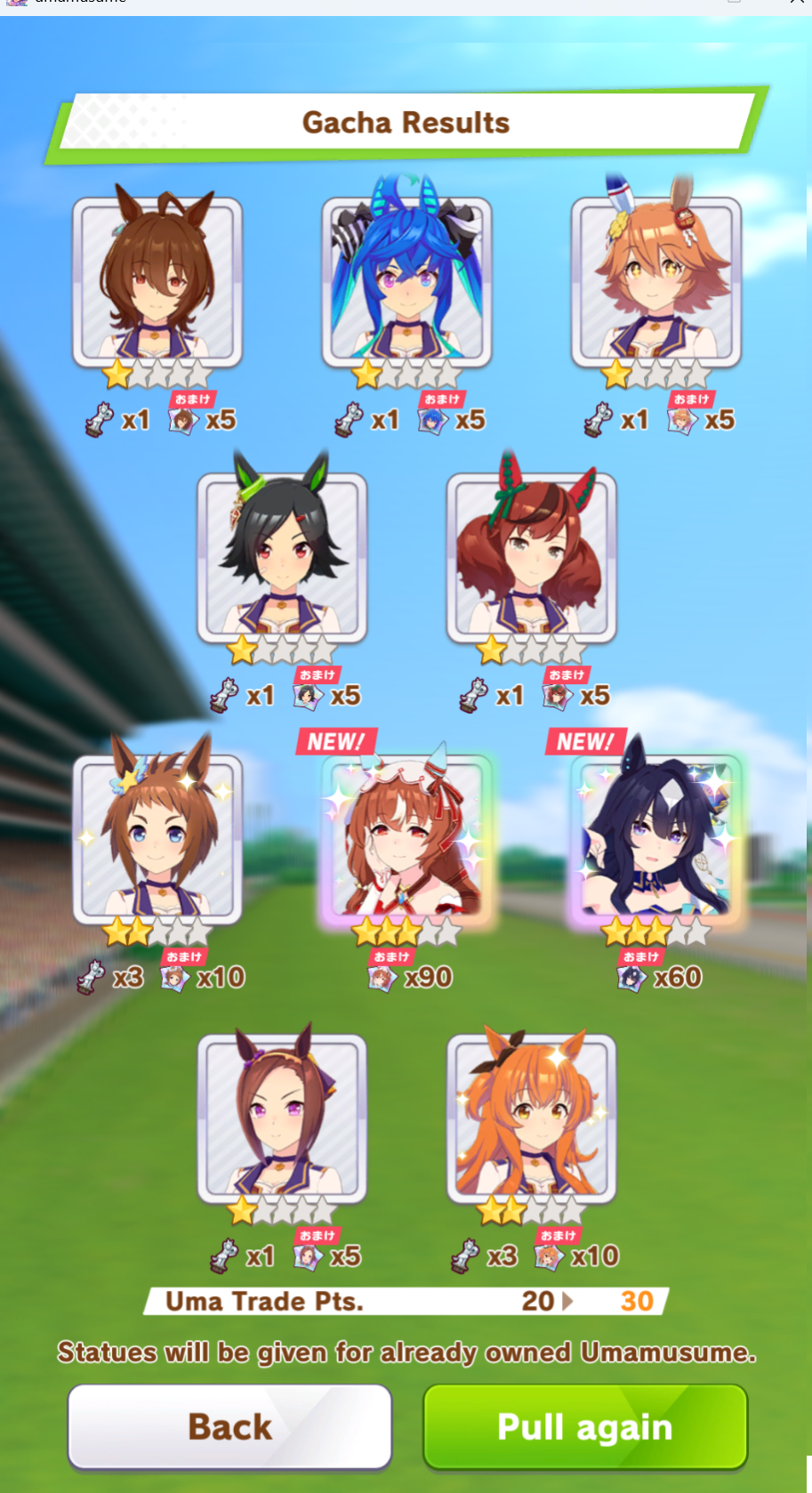The image size is (812, 1493).
Task: Pull again on the gacha
Action: (584, 1425)
